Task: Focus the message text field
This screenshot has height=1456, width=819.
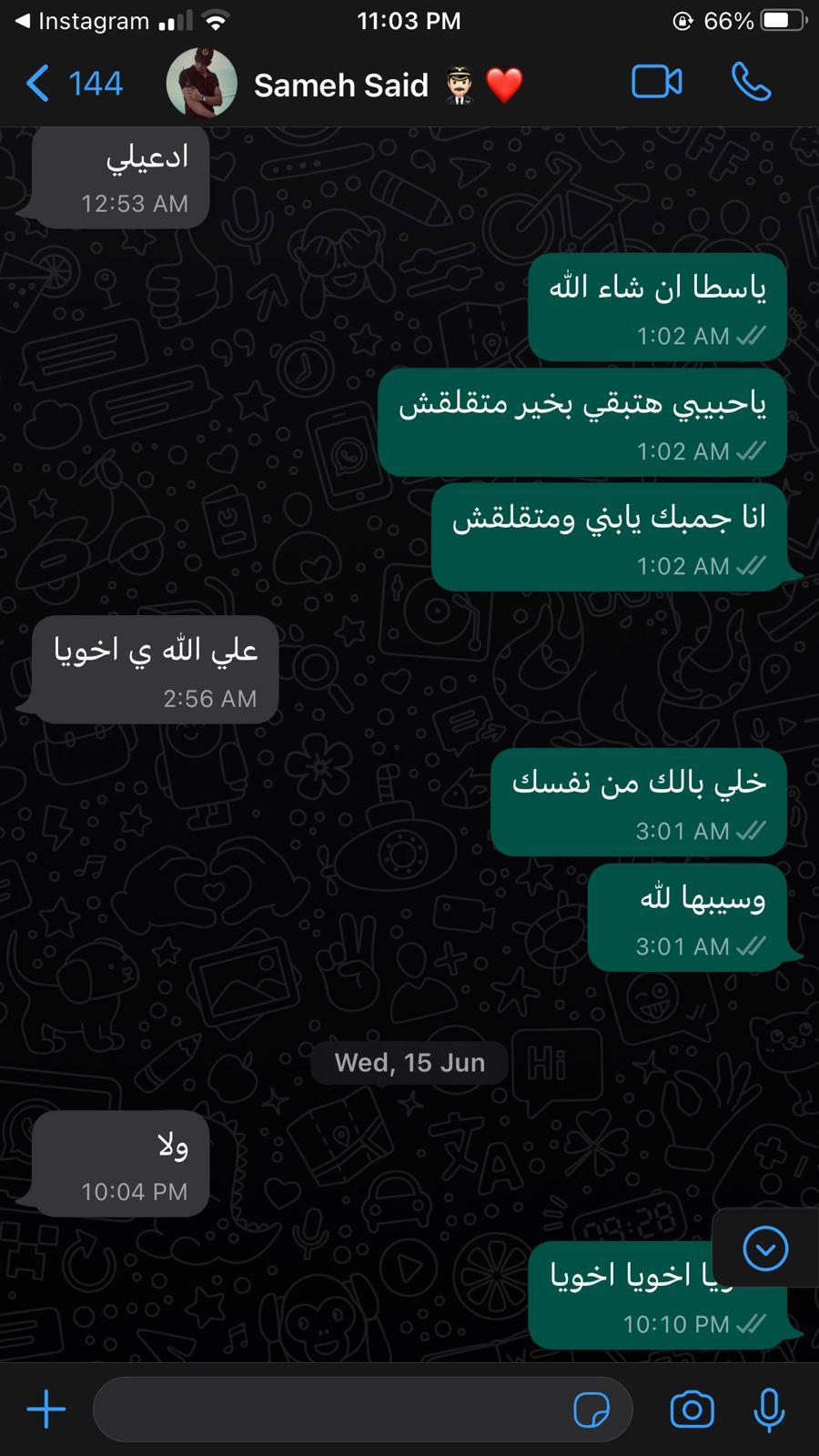Action: pyautogui.click(x=328, y=1410)
